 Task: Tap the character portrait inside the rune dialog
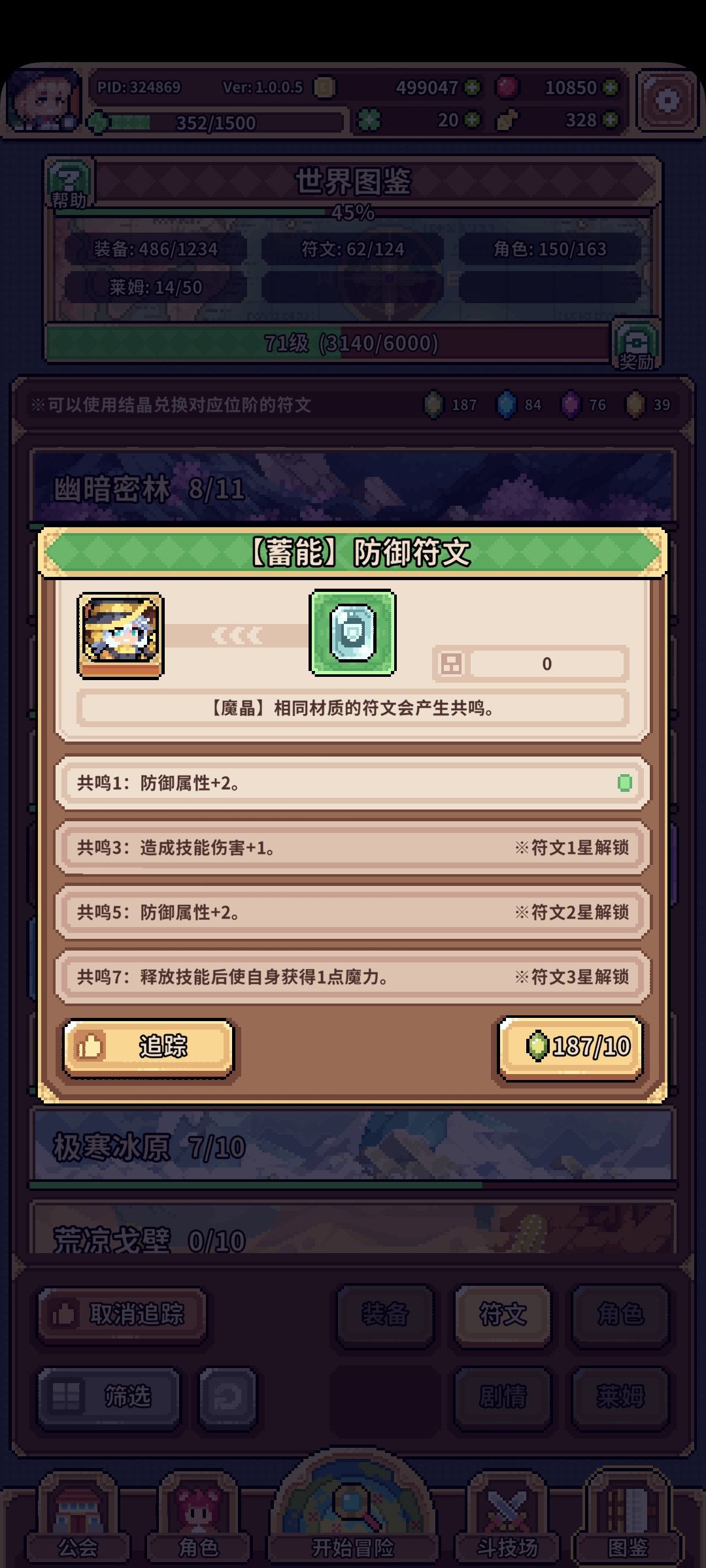[x=120, y=634]
